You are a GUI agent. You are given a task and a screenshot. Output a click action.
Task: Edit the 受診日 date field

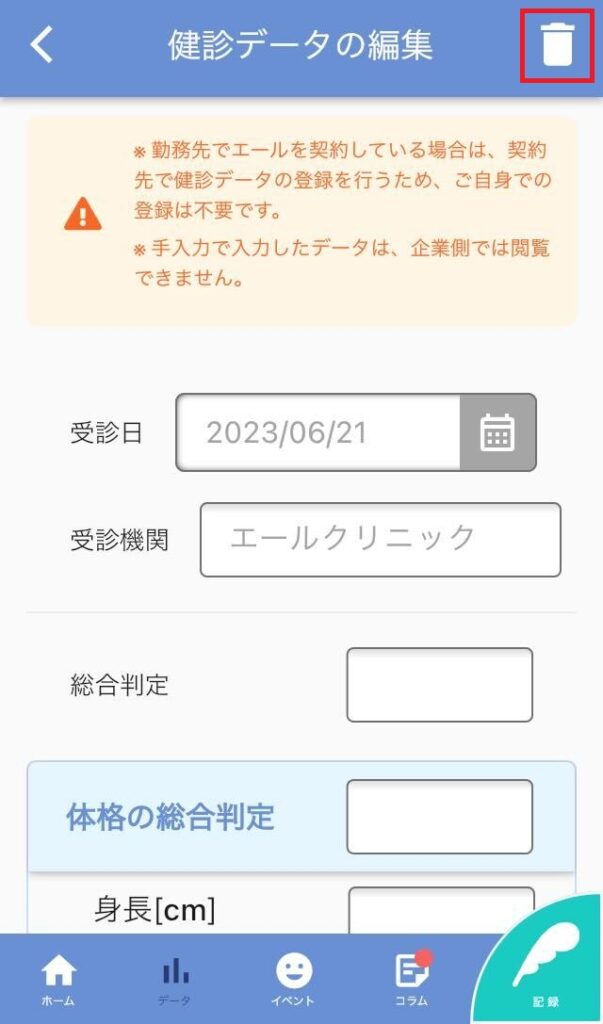click(319, 432)
